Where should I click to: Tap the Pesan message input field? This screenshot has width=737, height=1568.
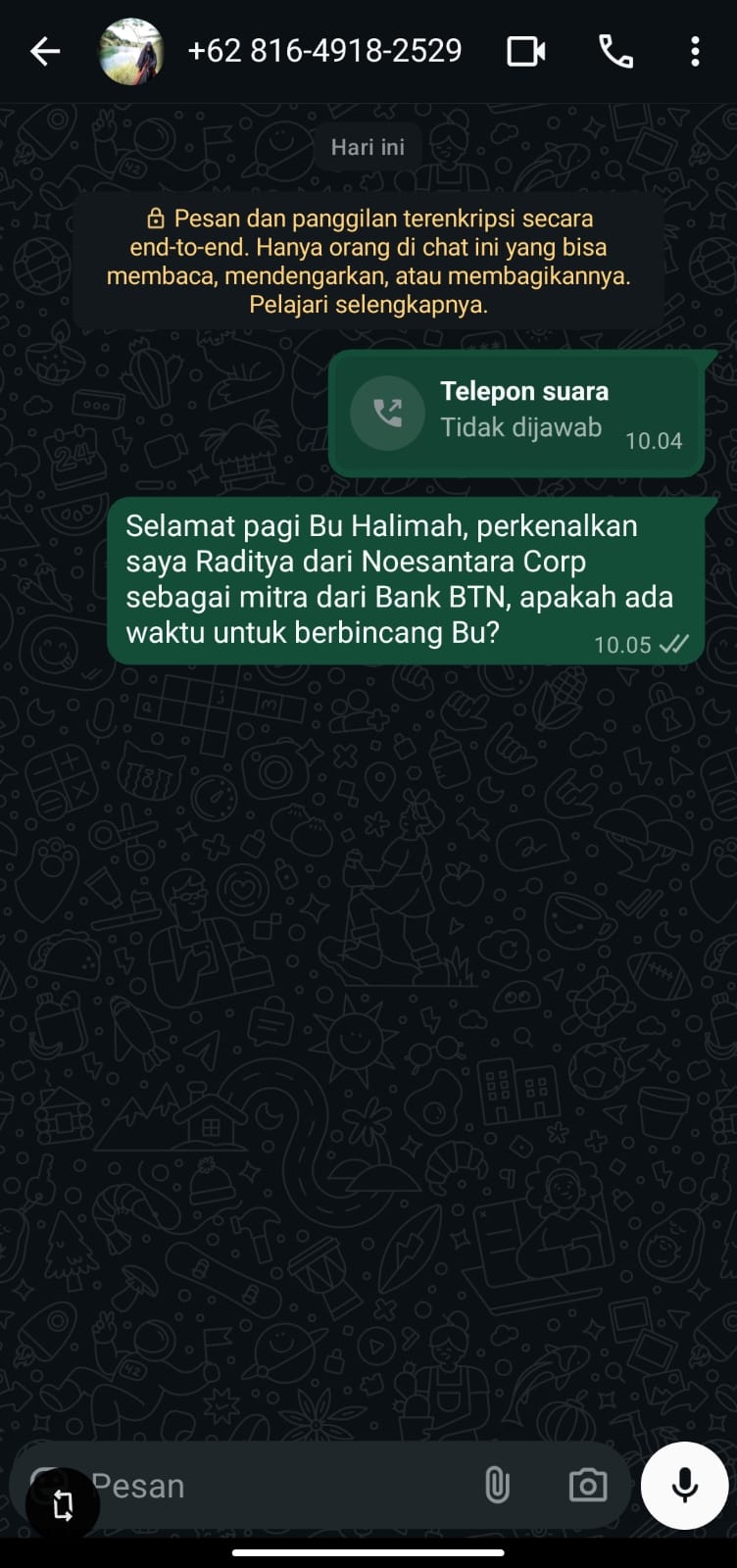(284, 1486)
